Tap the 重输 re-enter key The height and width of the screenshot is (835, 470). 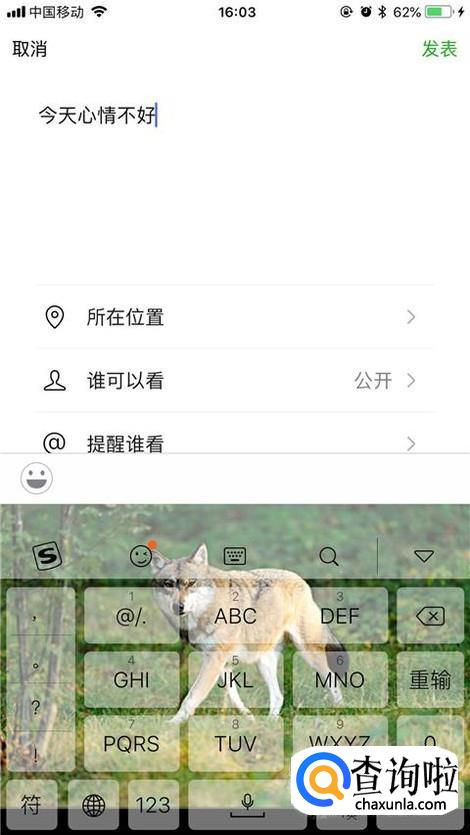click(x=430, y=680)
